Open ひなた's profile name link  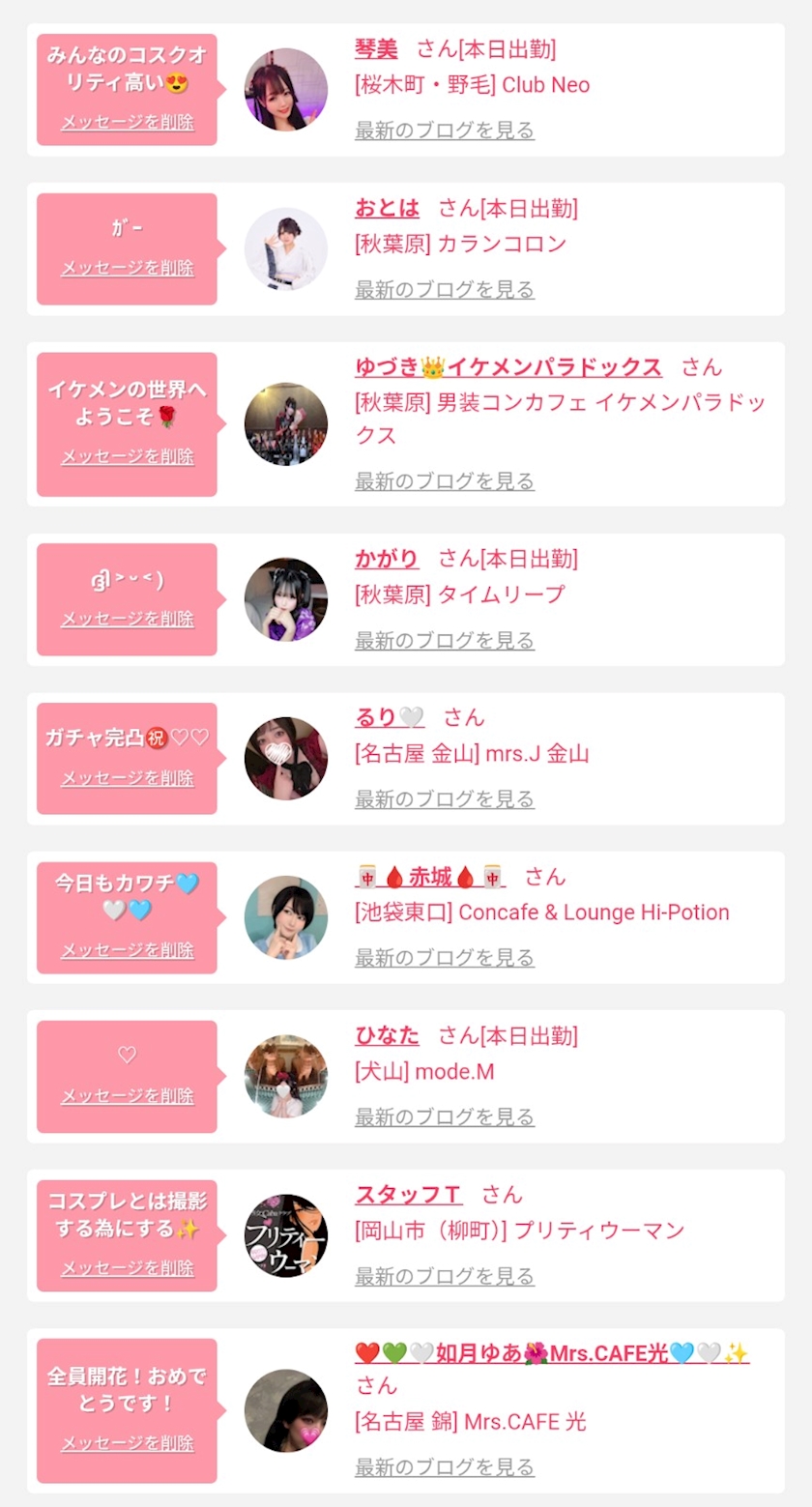387,1036
